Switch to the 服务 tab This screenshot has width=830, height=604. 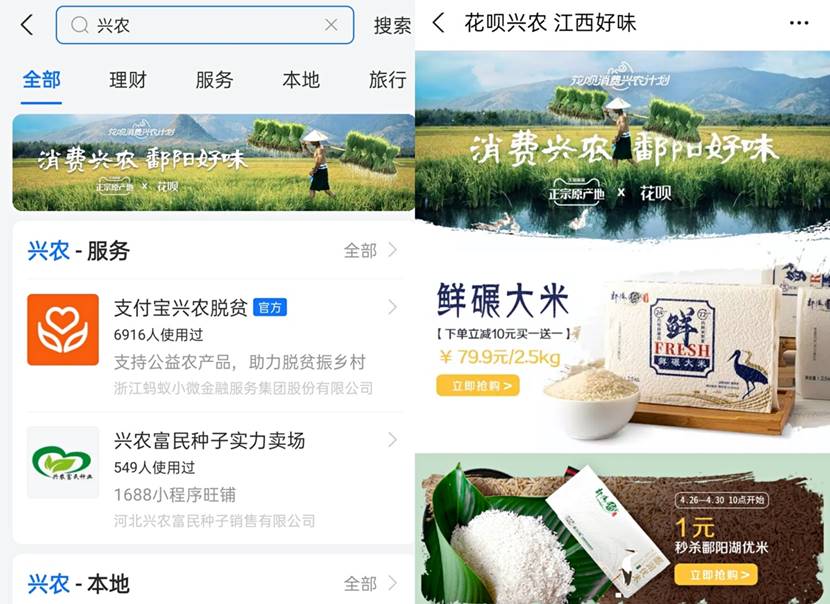coord(214,80)
